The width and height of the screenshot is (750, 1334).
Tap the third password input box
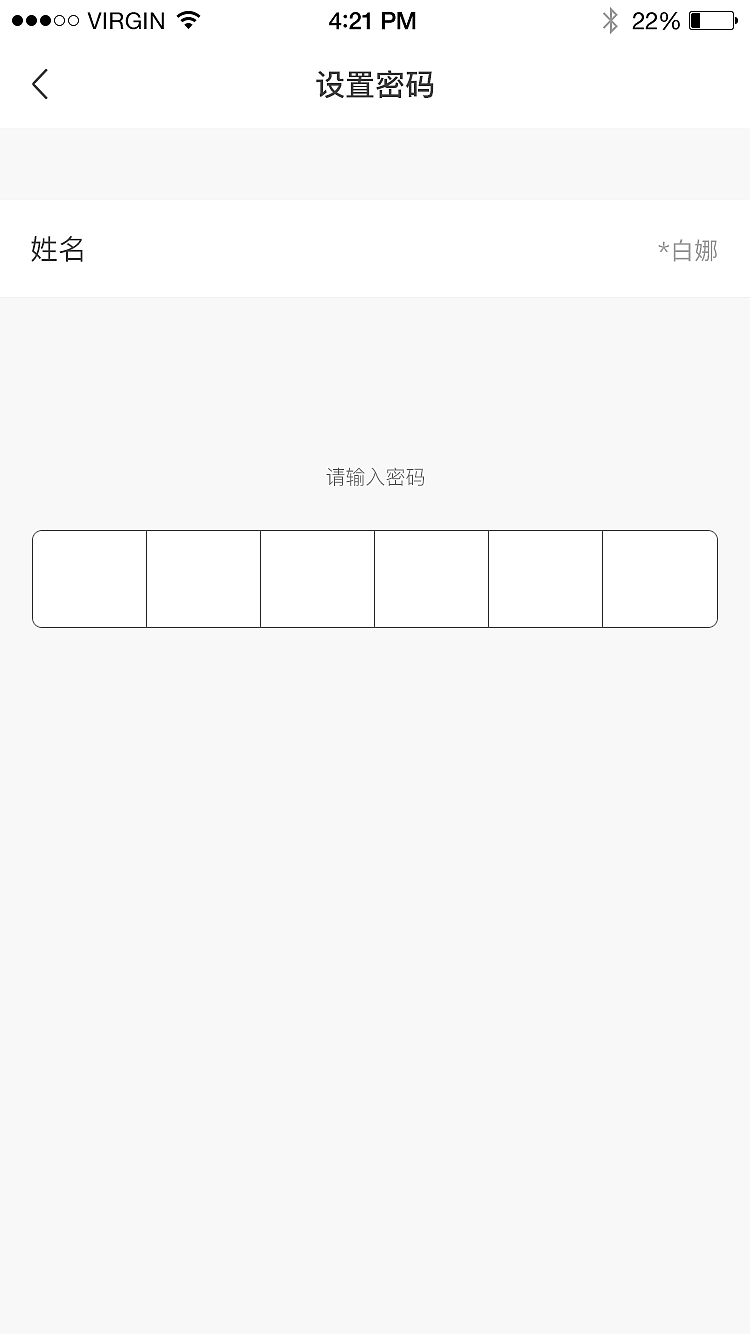click(x=317, y=579)
